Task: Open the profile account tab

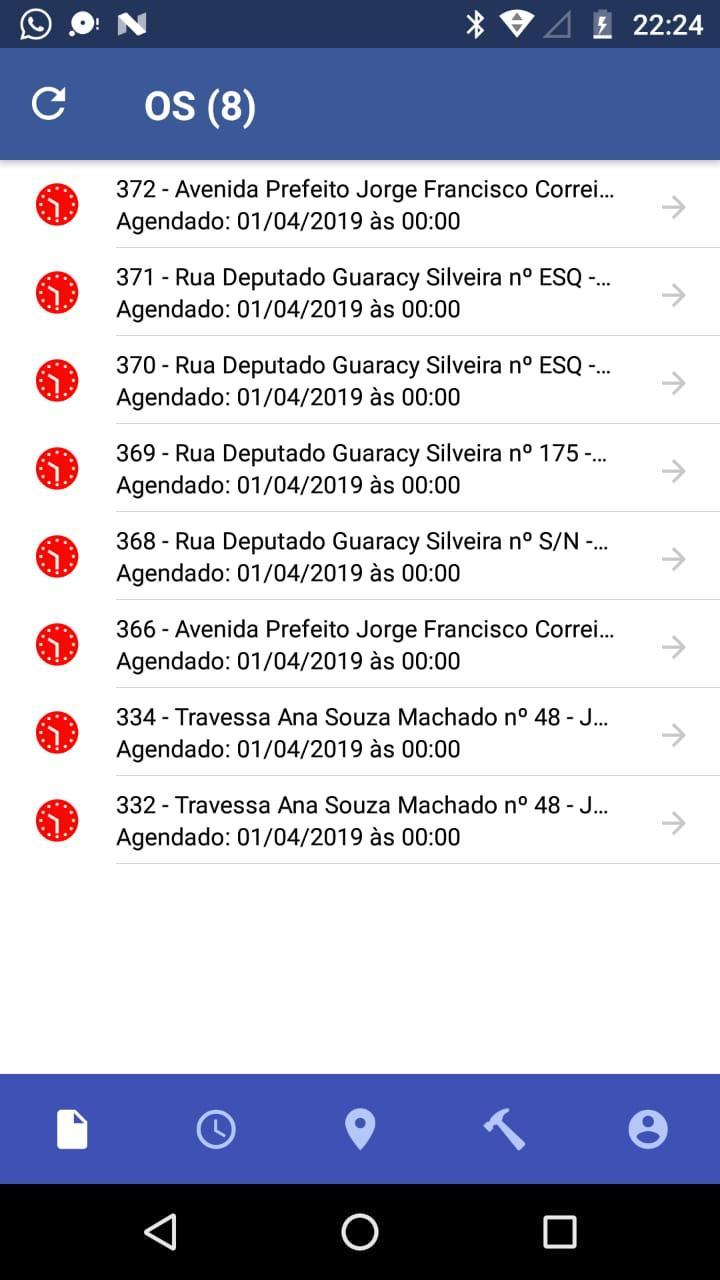Action: point(648,1130)
